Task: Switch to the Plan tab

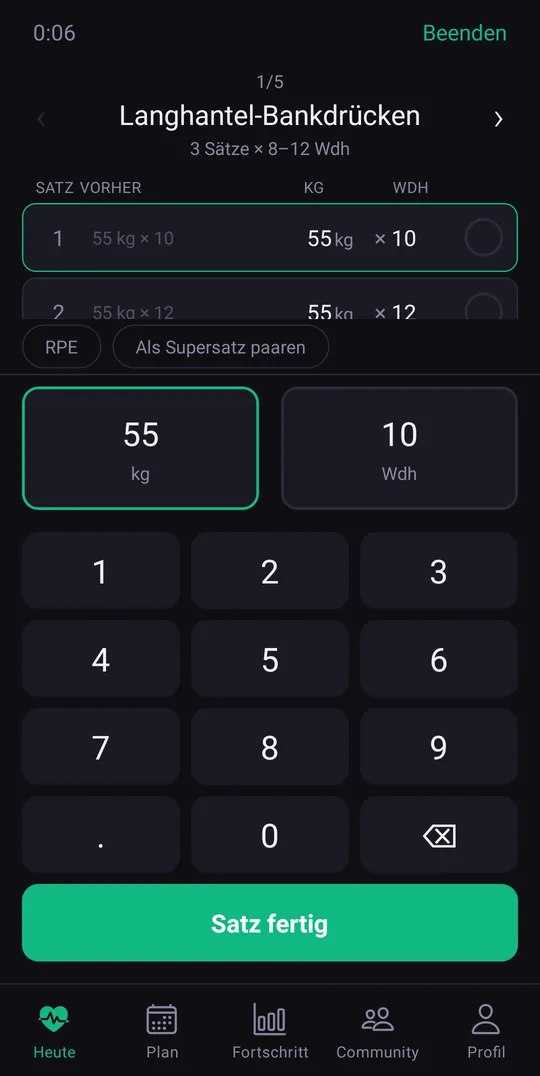Action: (162, 1031)
